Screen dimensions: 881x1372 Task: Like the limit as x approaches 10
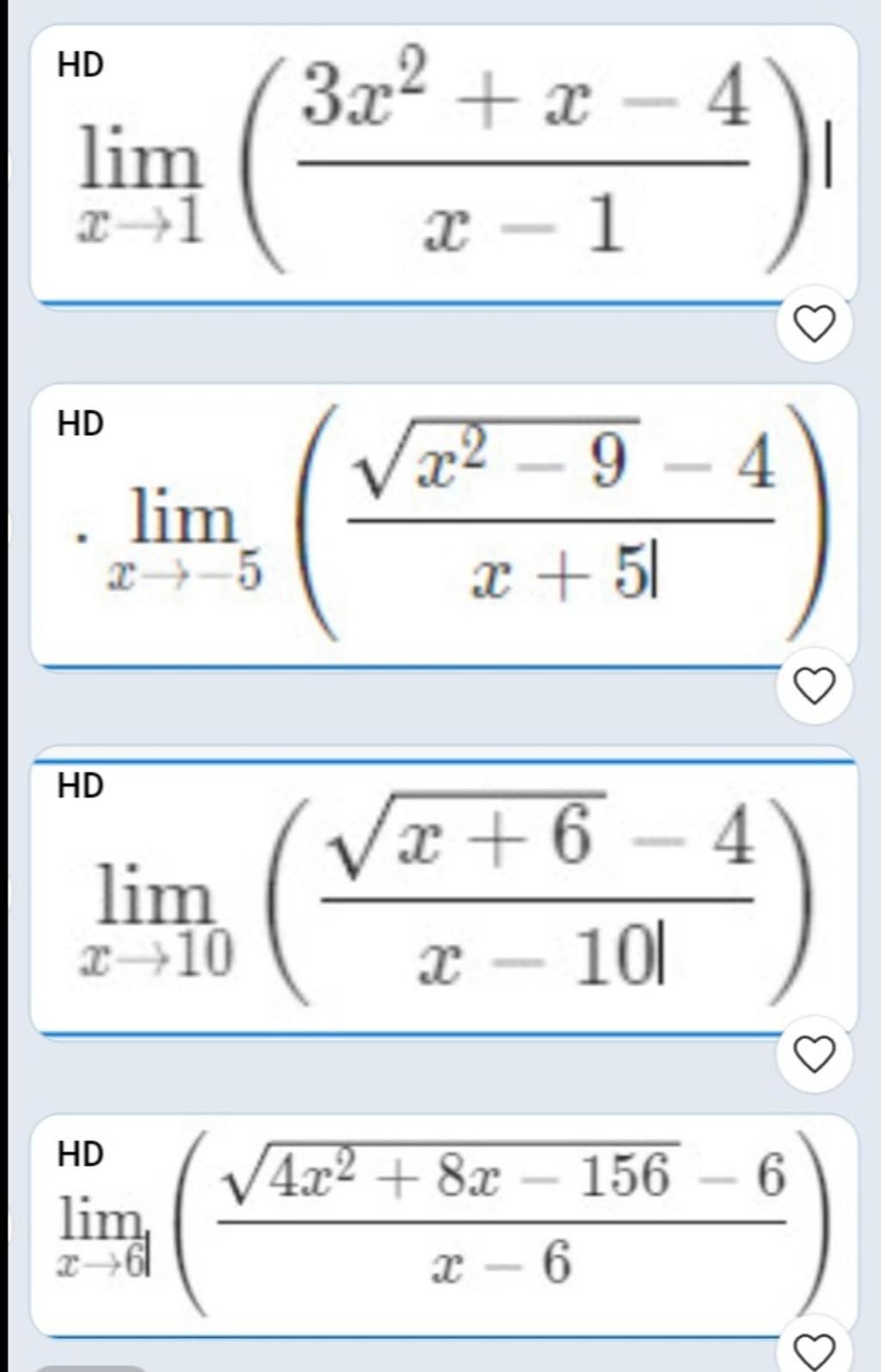(814, 1054)
